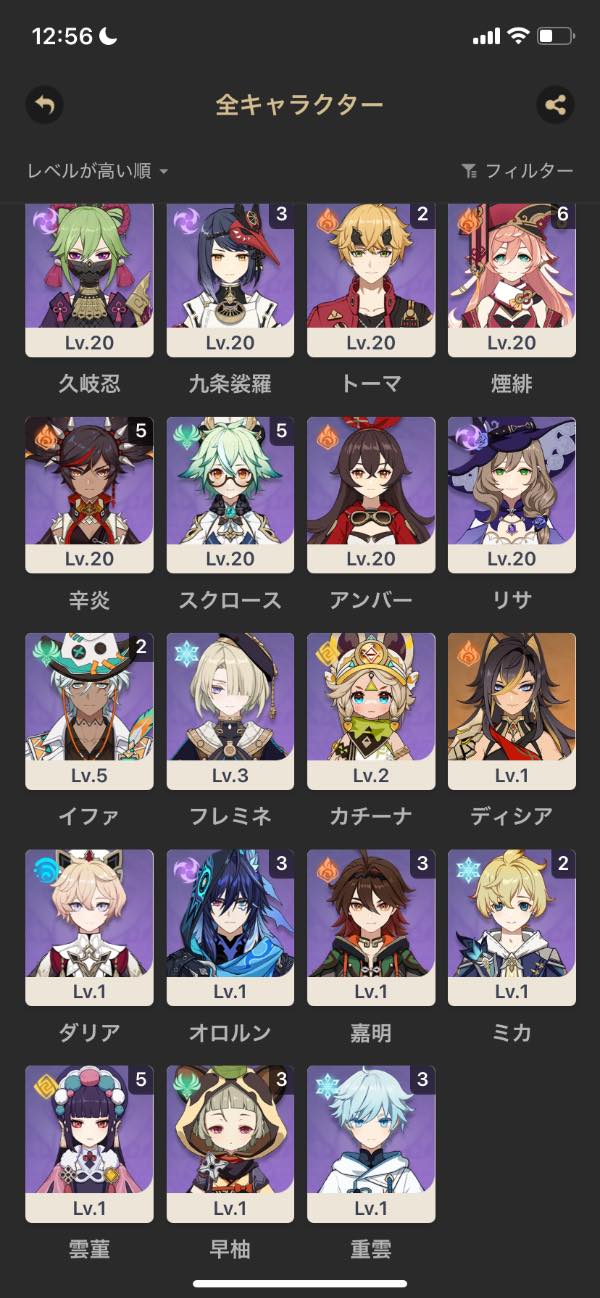
Task: Open オロルン character card
Action: [x=230, y=927]
